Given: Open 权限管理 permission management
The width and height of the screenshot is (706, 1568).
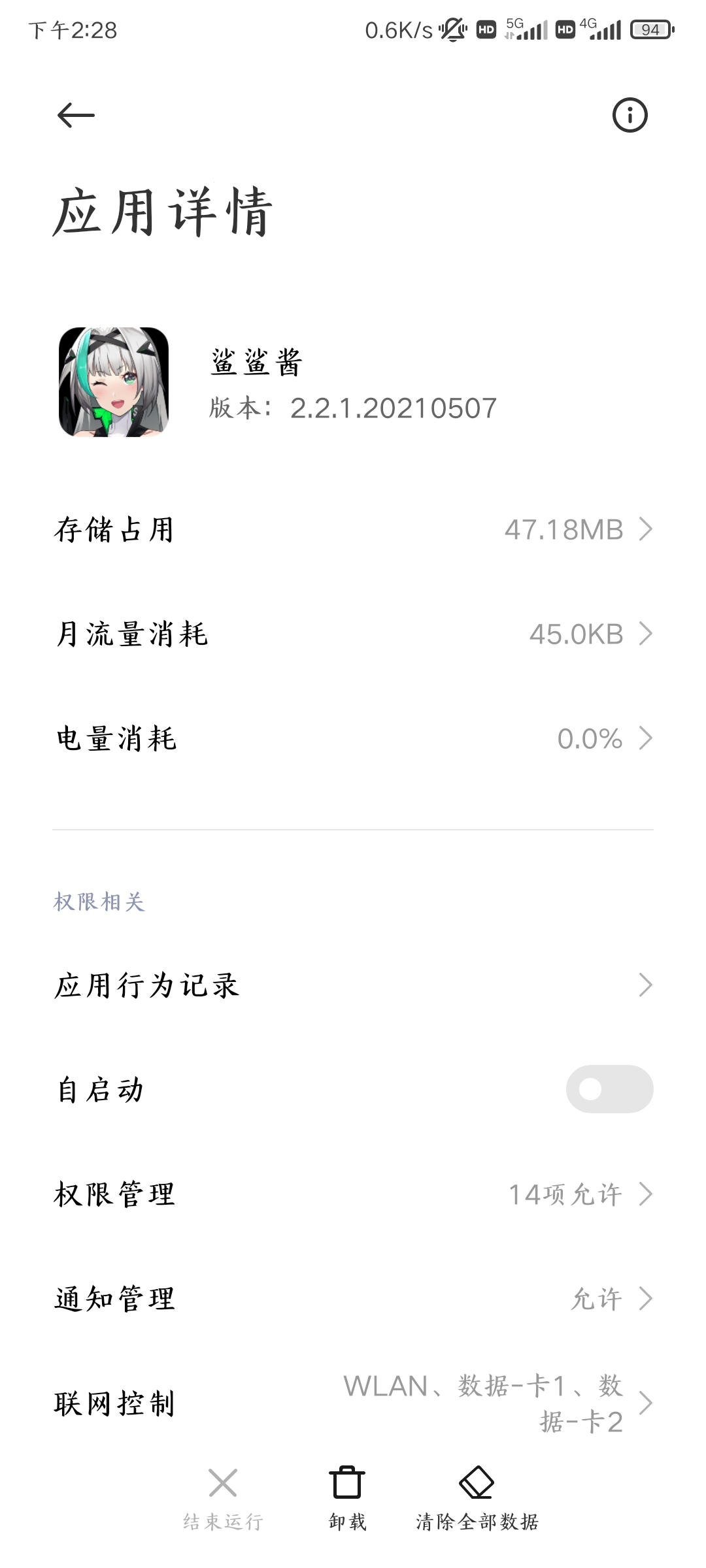Looking at the screenshot, I should click(x=353, y=1194).
